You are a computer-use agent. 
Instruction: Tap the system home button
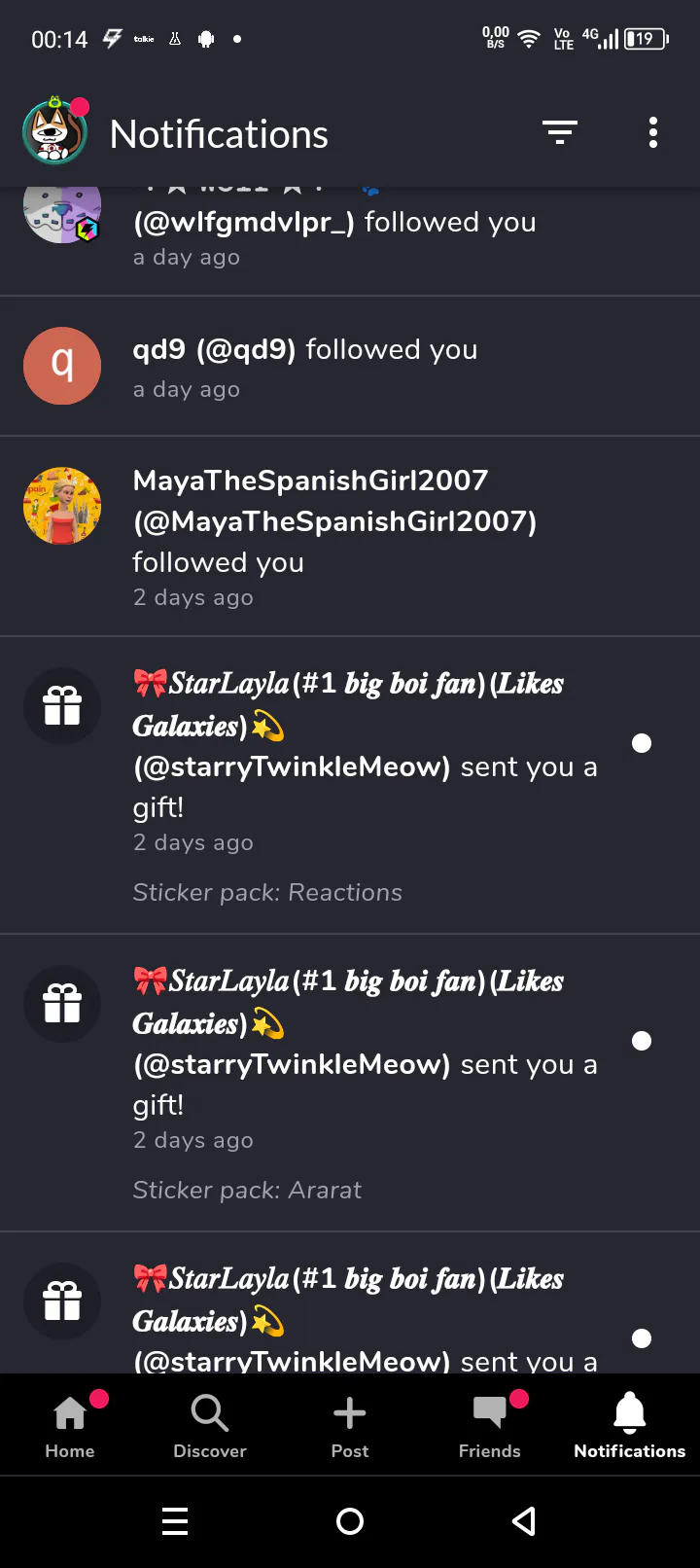350,1521
